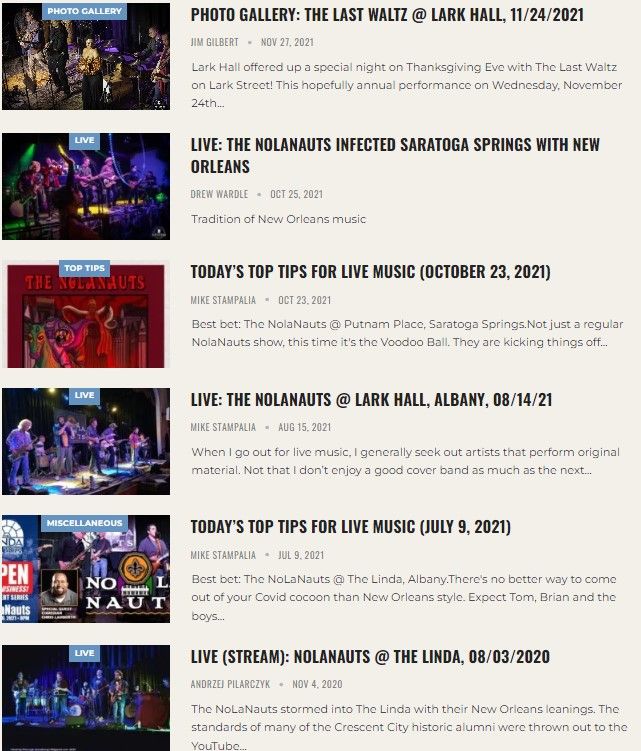Screen dimensions: 641x751
Task: Select the Top Tips category tag
Action: (85, 268)
